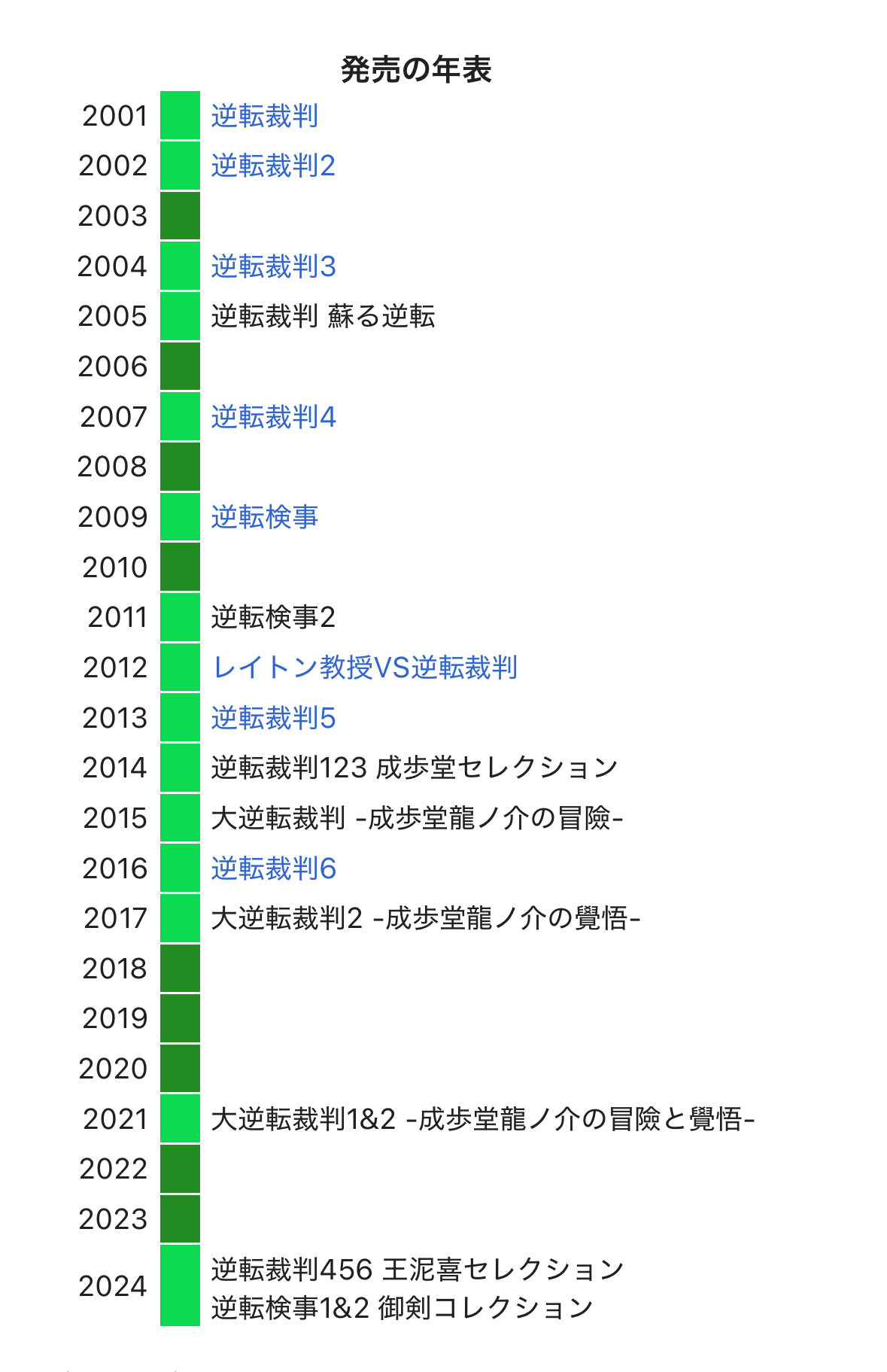Open the 逆転裁判2 link
The height and width of the screenshot is (1372, 887).
[x=272, y=166]
